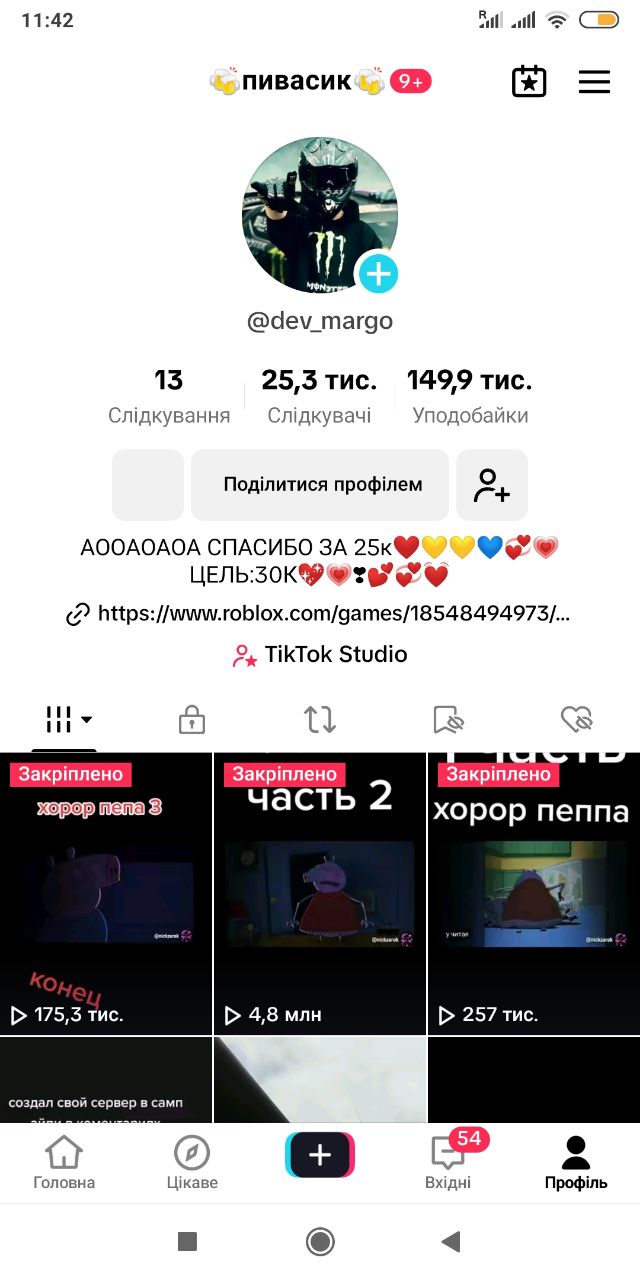This screenshot has width=640, height=1280.
Task: Open the roblox.com games link
Action: pyautogui.click(x=320, y=613)
